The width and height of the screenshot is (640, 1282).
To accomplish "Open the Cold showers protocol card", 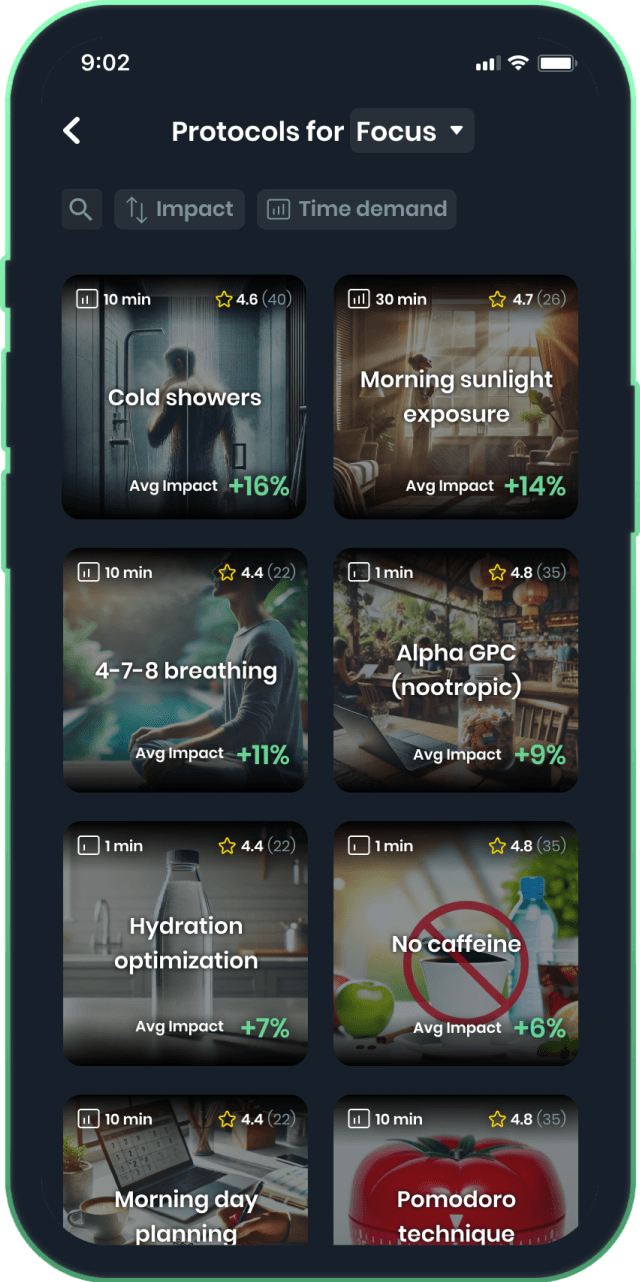I will [x=184, y=397].
